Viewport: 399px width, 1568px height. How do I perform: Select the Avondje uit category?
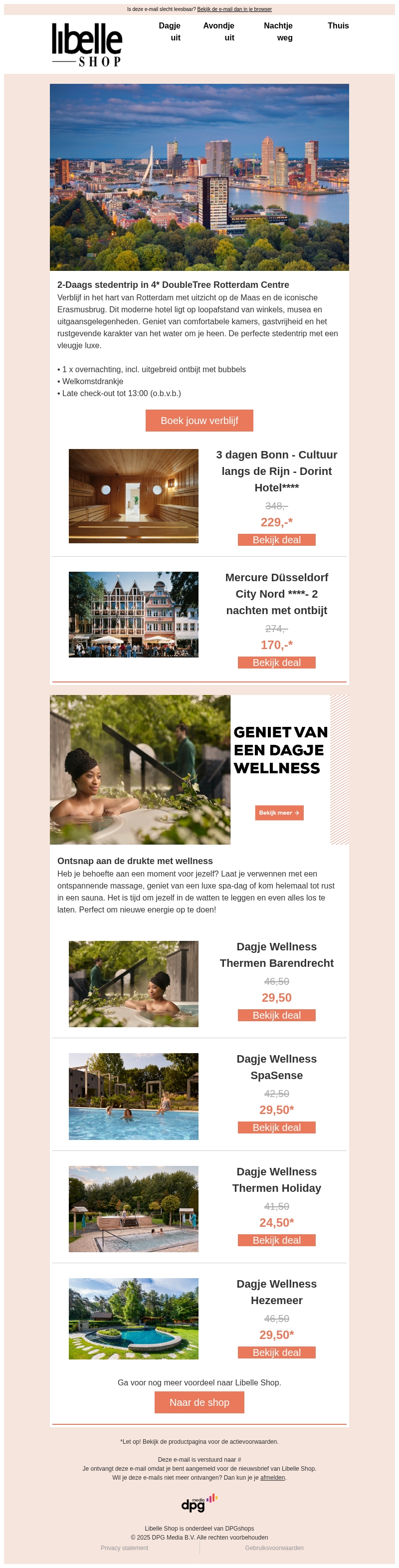coord(219,31)
